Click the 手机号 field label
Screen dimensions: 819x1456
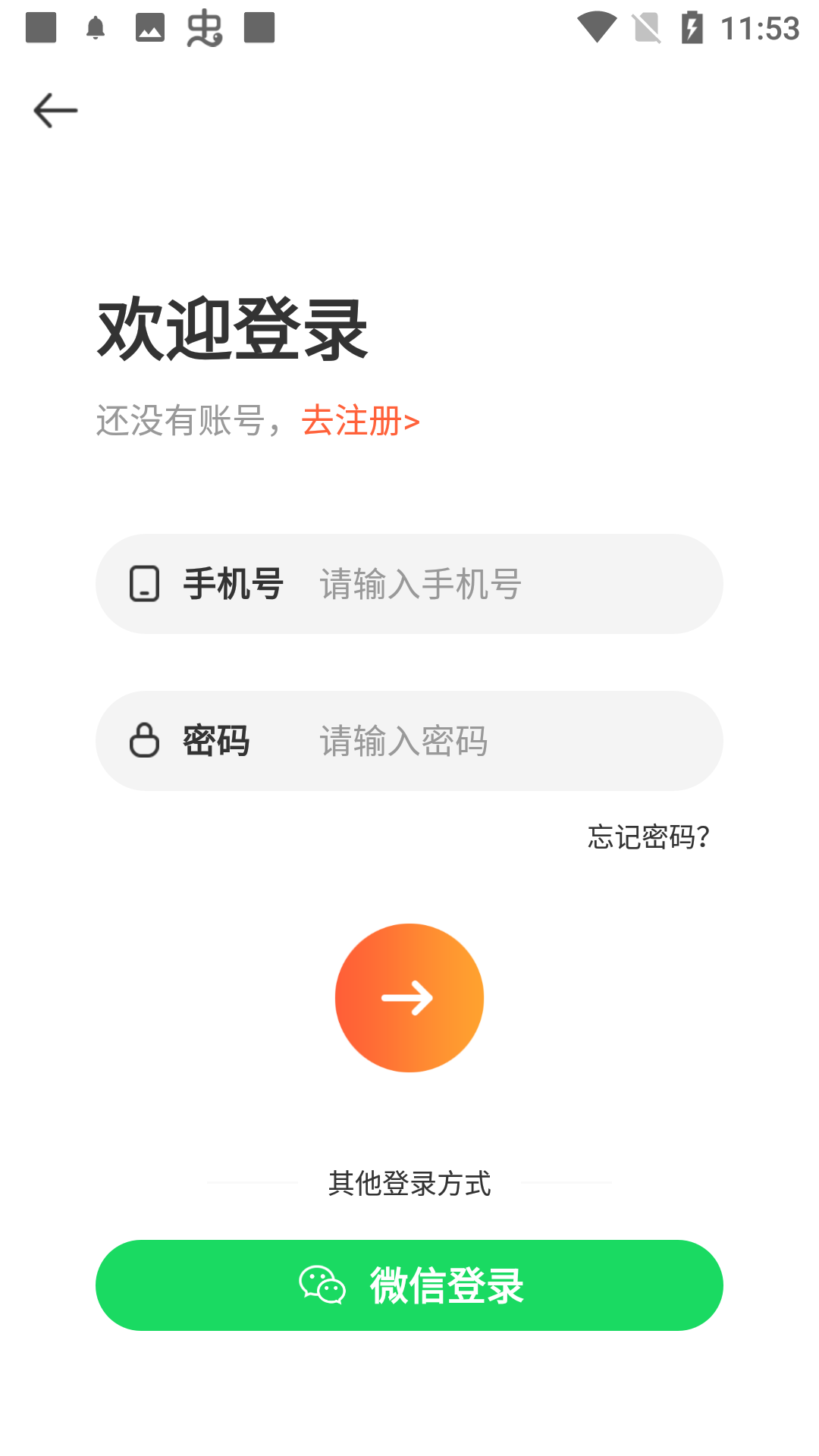234,583
